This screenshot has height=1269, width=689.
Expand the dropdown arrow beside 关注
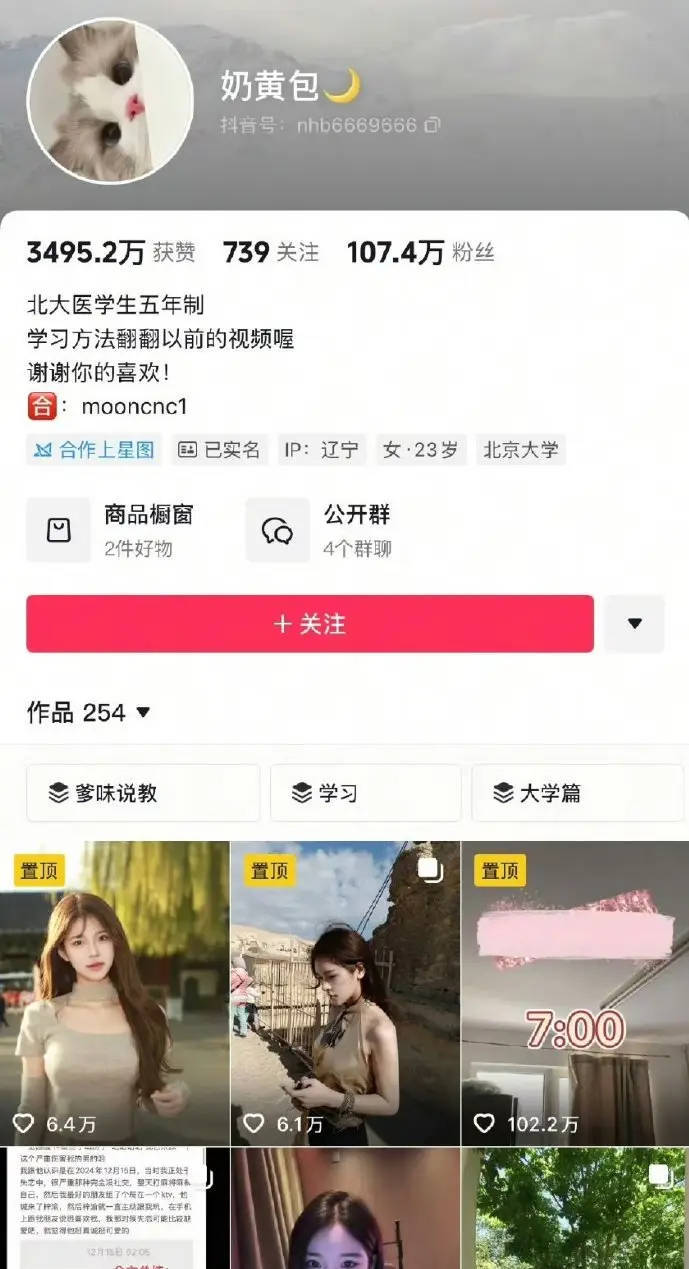634,624
